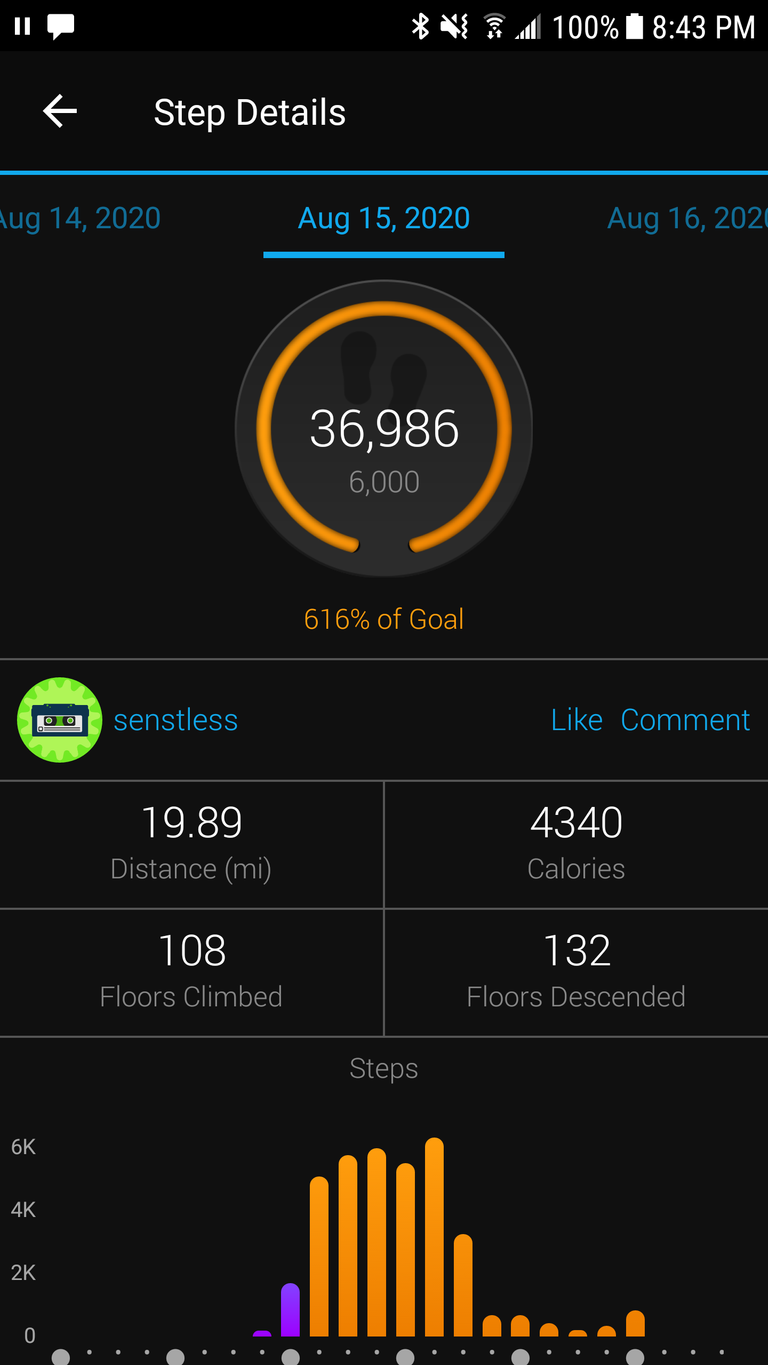
Task: Go back from Step Details
Action: [x=60, y=111]
